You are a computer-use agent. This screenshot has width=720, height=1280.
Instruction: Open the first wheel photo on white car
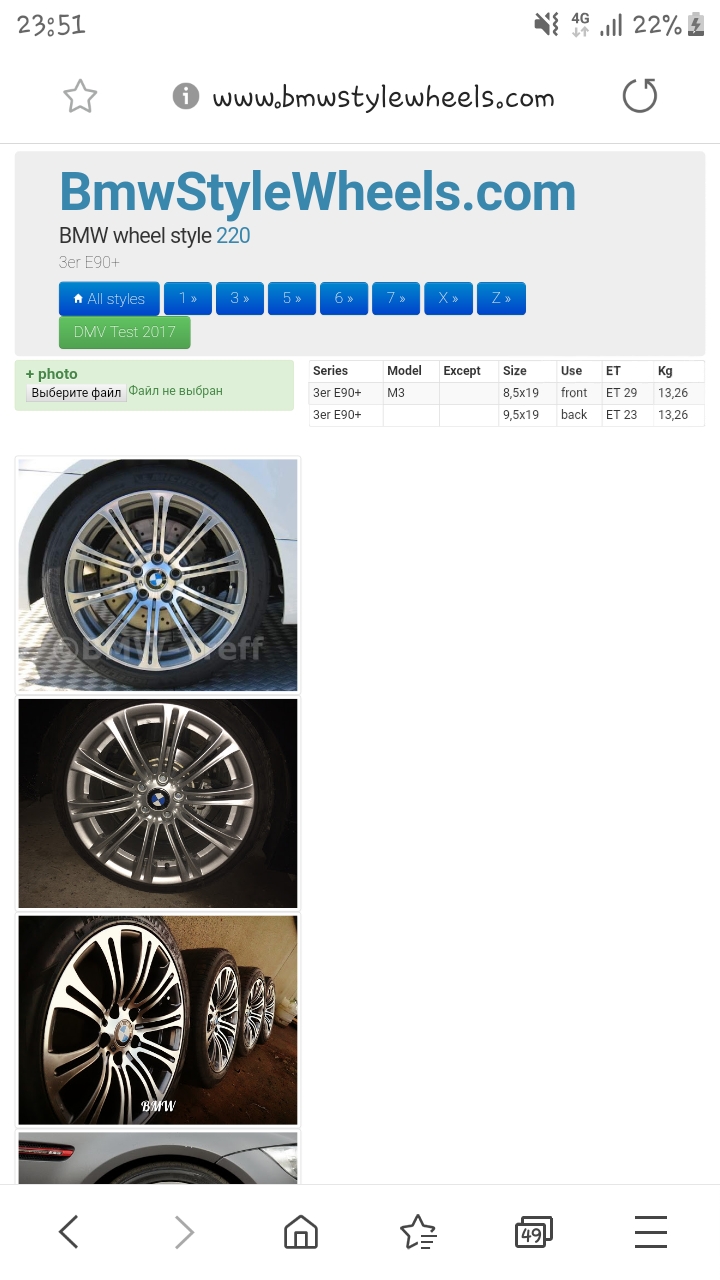[x=158, y=575]
